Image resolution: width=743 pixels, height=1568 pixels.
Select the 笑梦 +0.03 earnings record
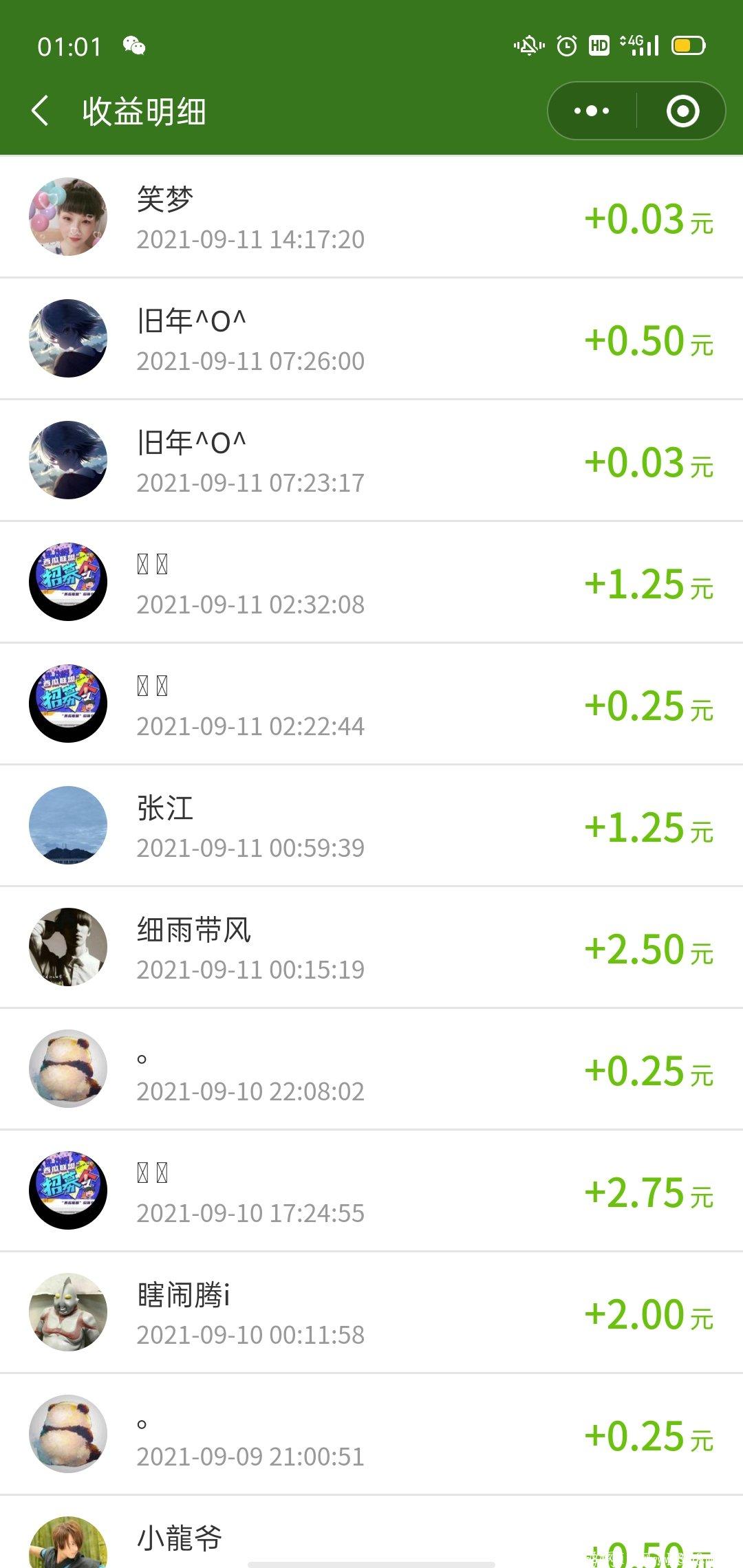(371, 215)
